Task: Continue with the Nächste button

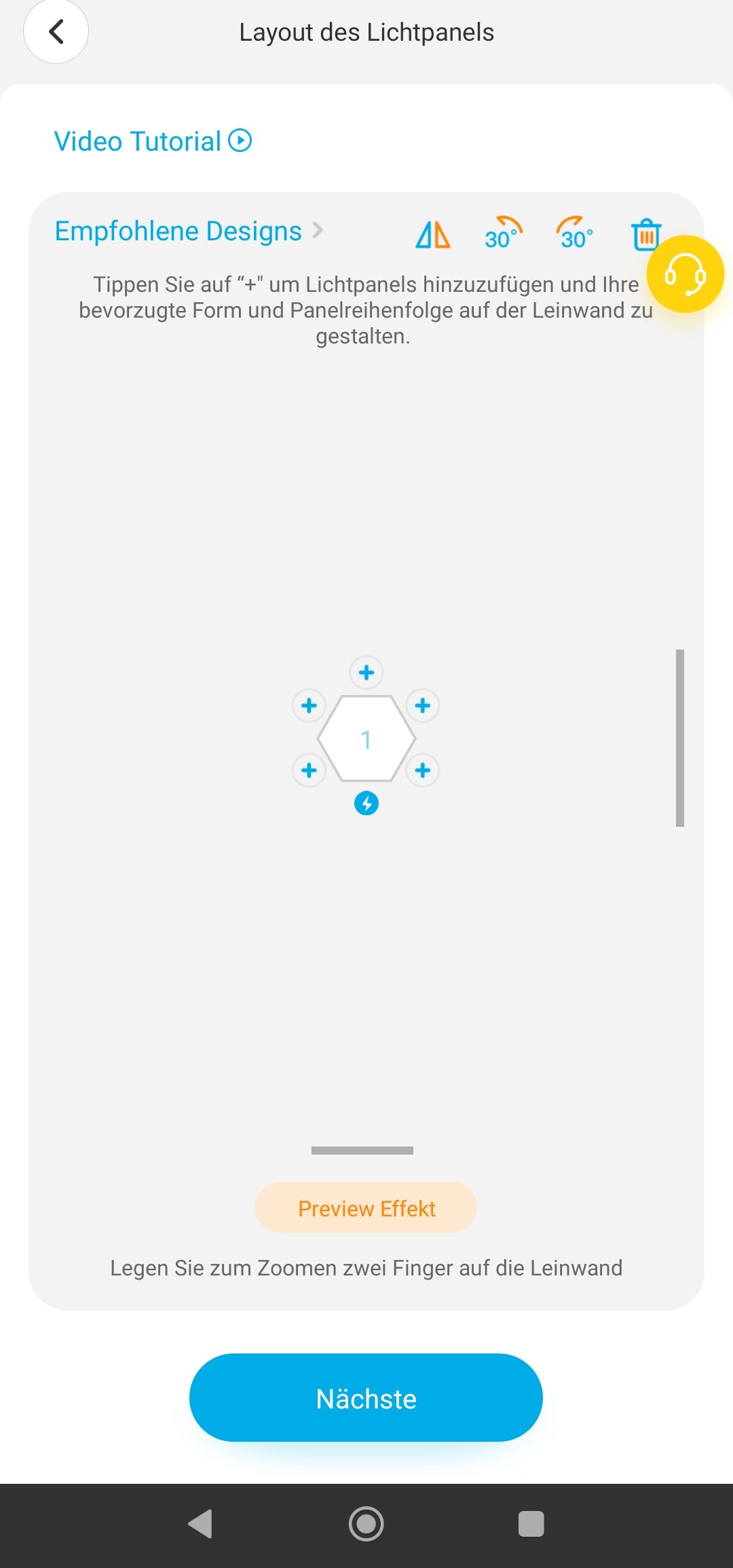Action: pyautogui.click(x=366, y=1398)
